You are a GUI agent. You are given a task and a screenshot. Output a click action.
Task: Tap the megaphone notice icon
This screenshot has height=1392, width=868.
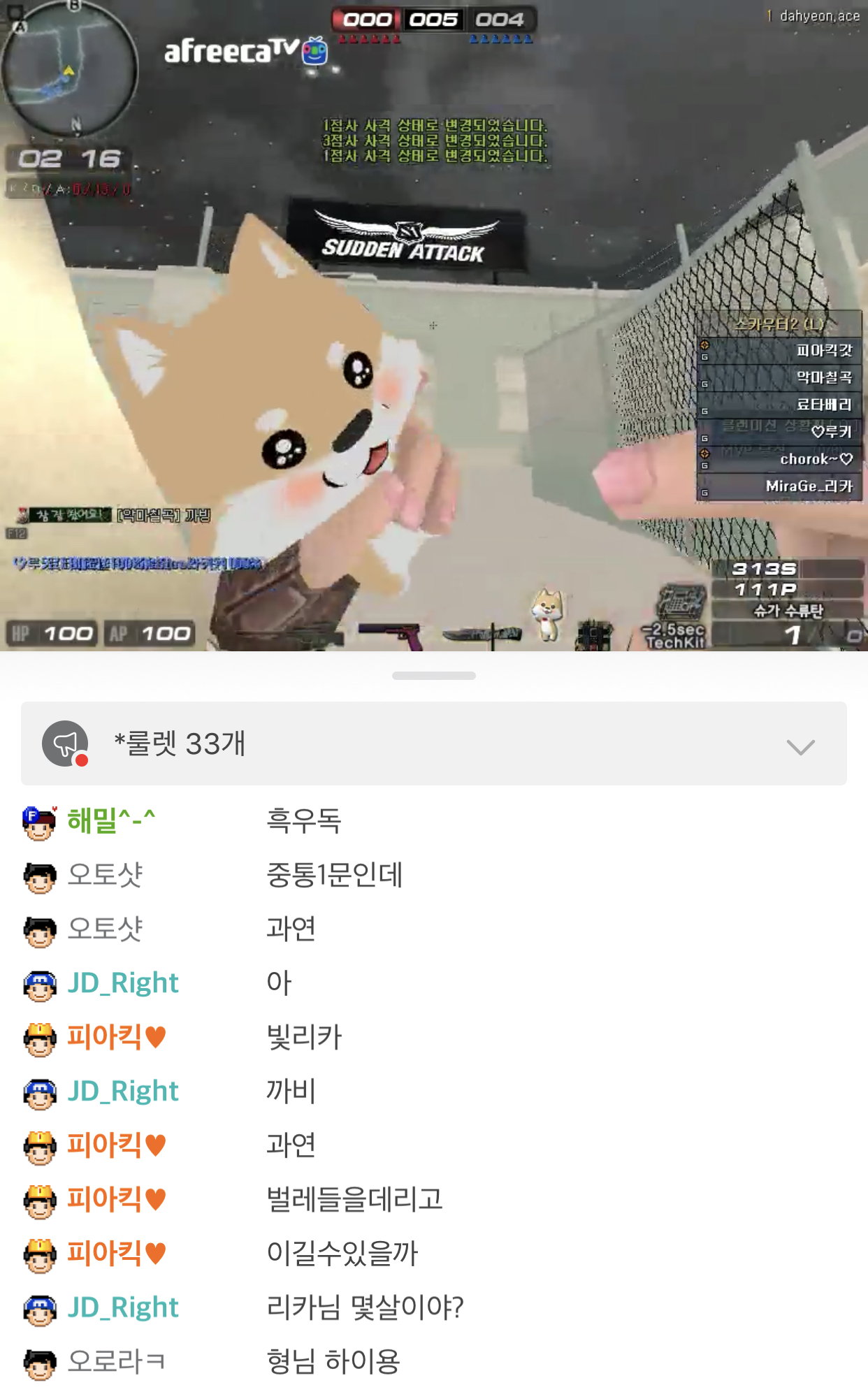pos(66,744)
